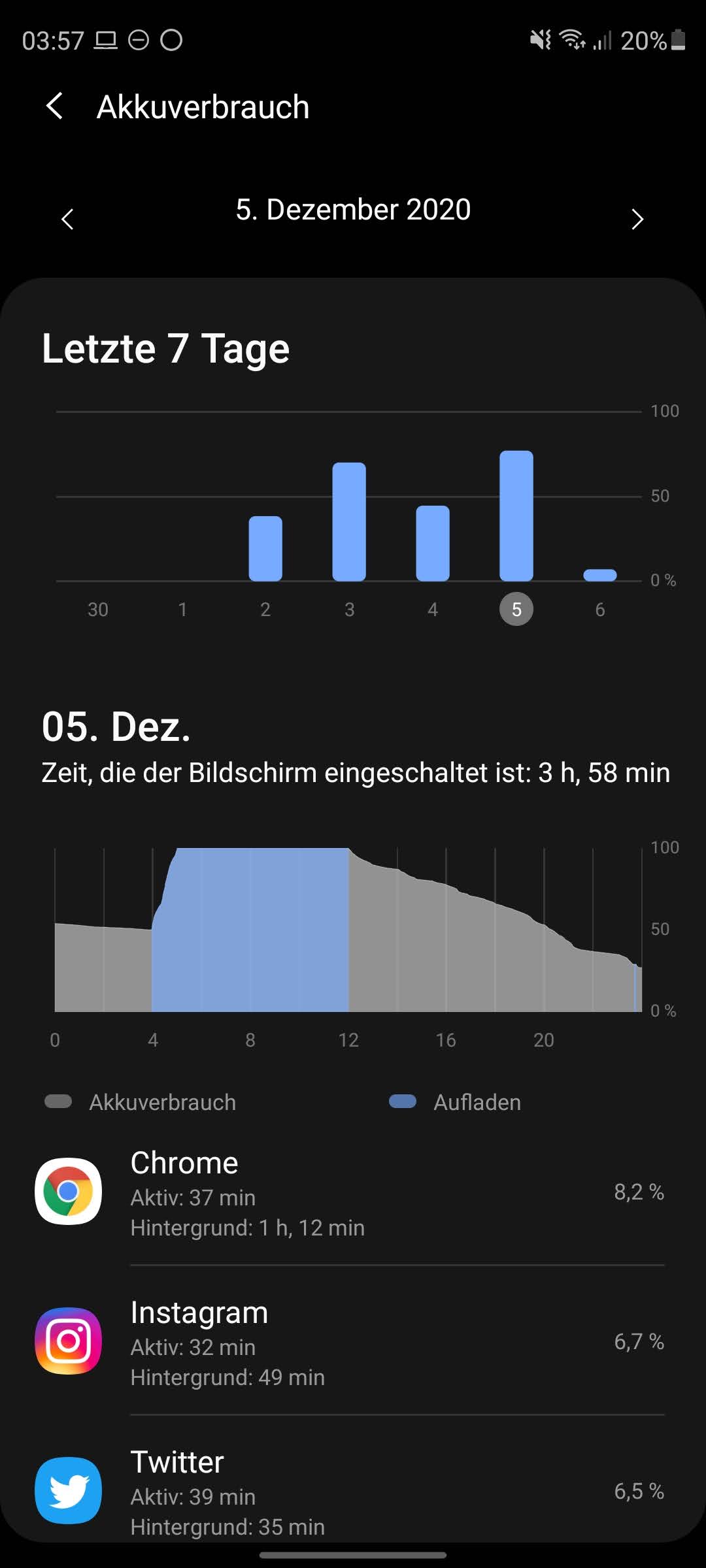This screenshot has width=706, height=1568.
Task: Select day 3 in the weekly chart
Action: 349,610
